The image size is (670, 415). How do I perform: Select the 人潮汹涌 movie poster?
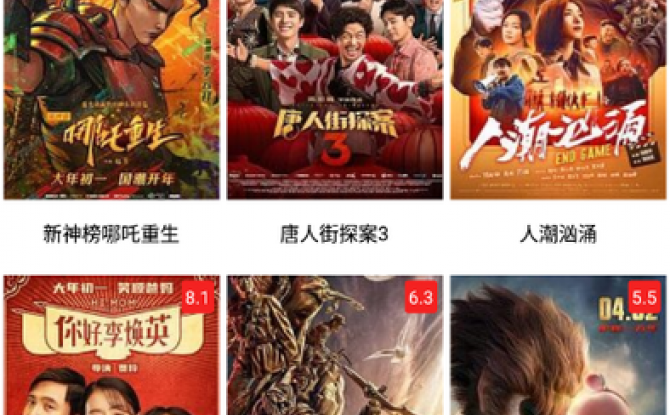pos(558,100)
